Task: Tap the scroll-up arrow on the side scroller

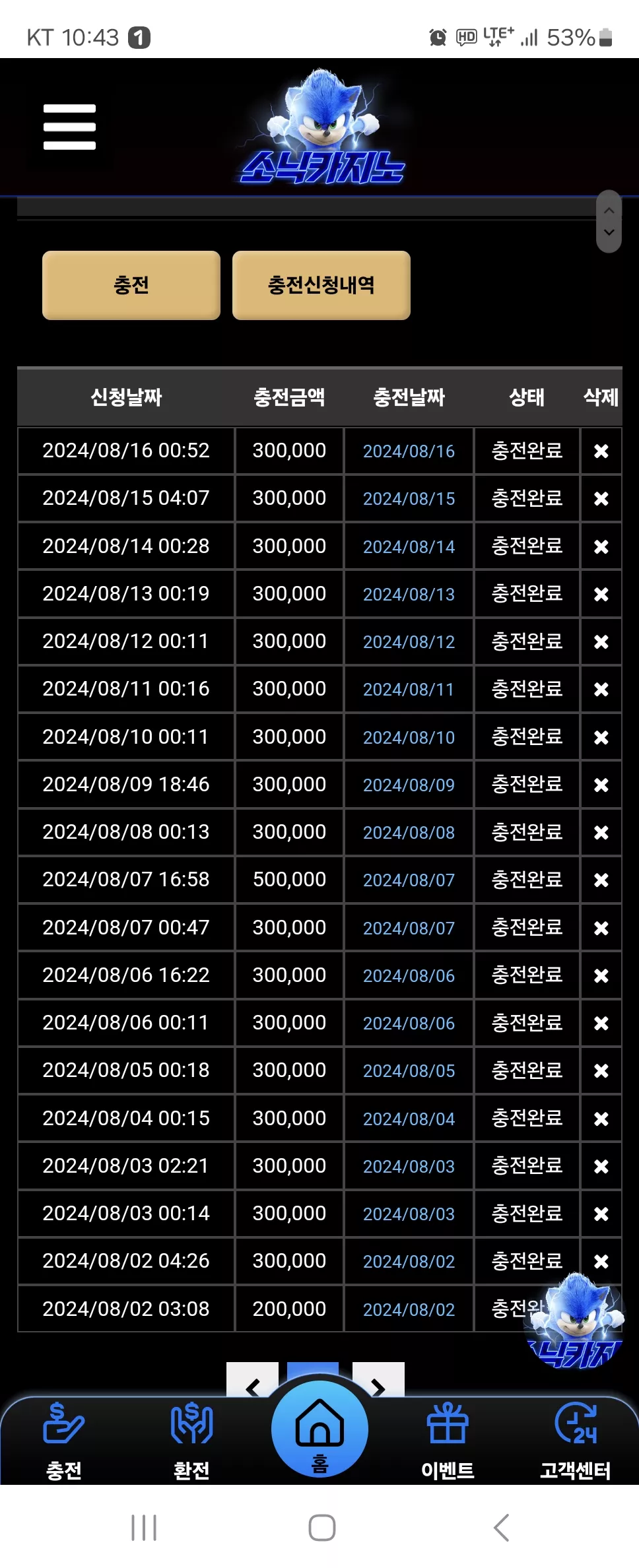Action: (609, 210)
